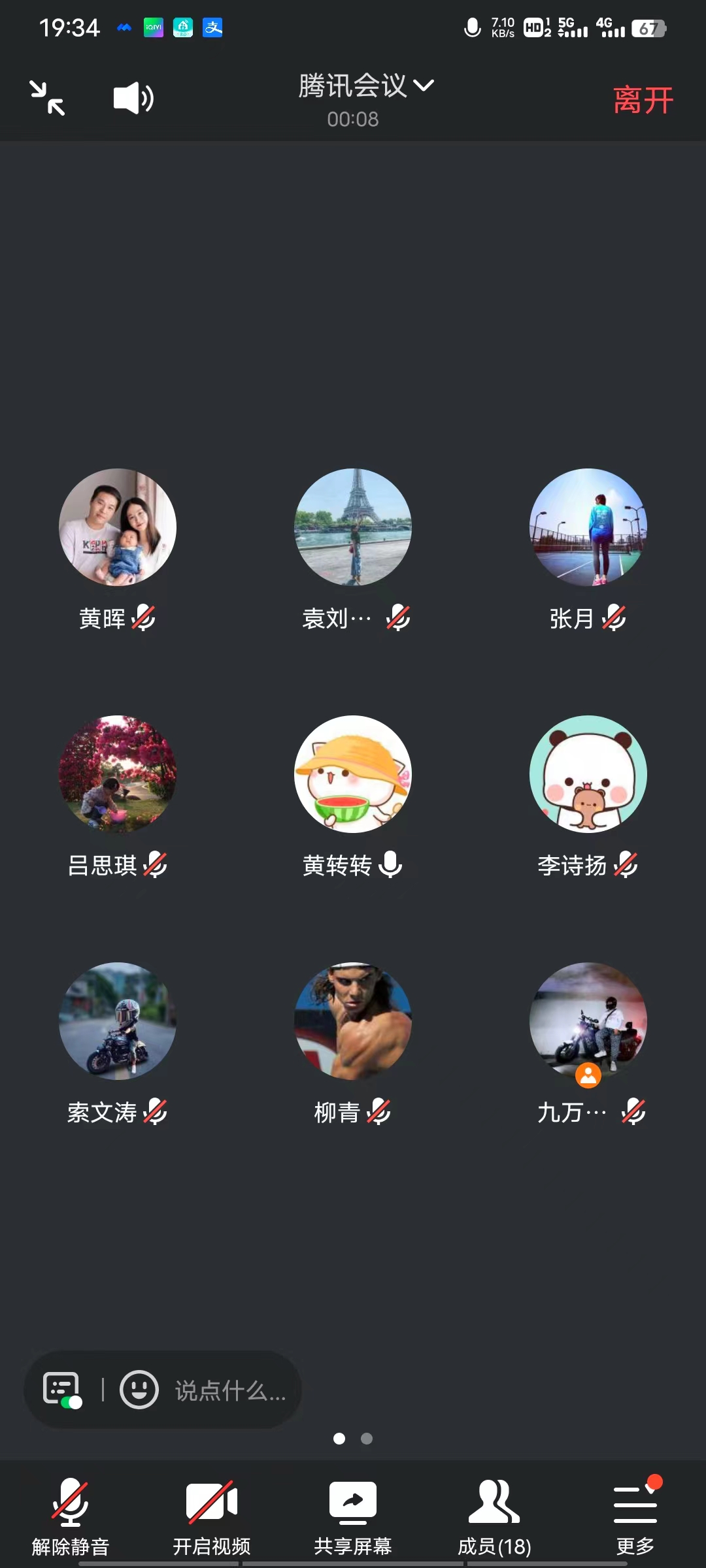Leave the meeting with 离开

point(643,101)
